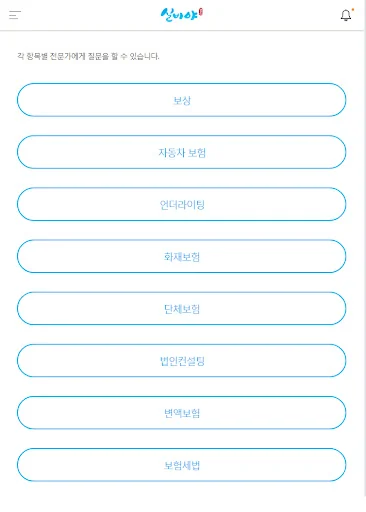This screenshot has width=366, height=512.
Task: Open the hamburger menu drawer
Action: point(15,15)
